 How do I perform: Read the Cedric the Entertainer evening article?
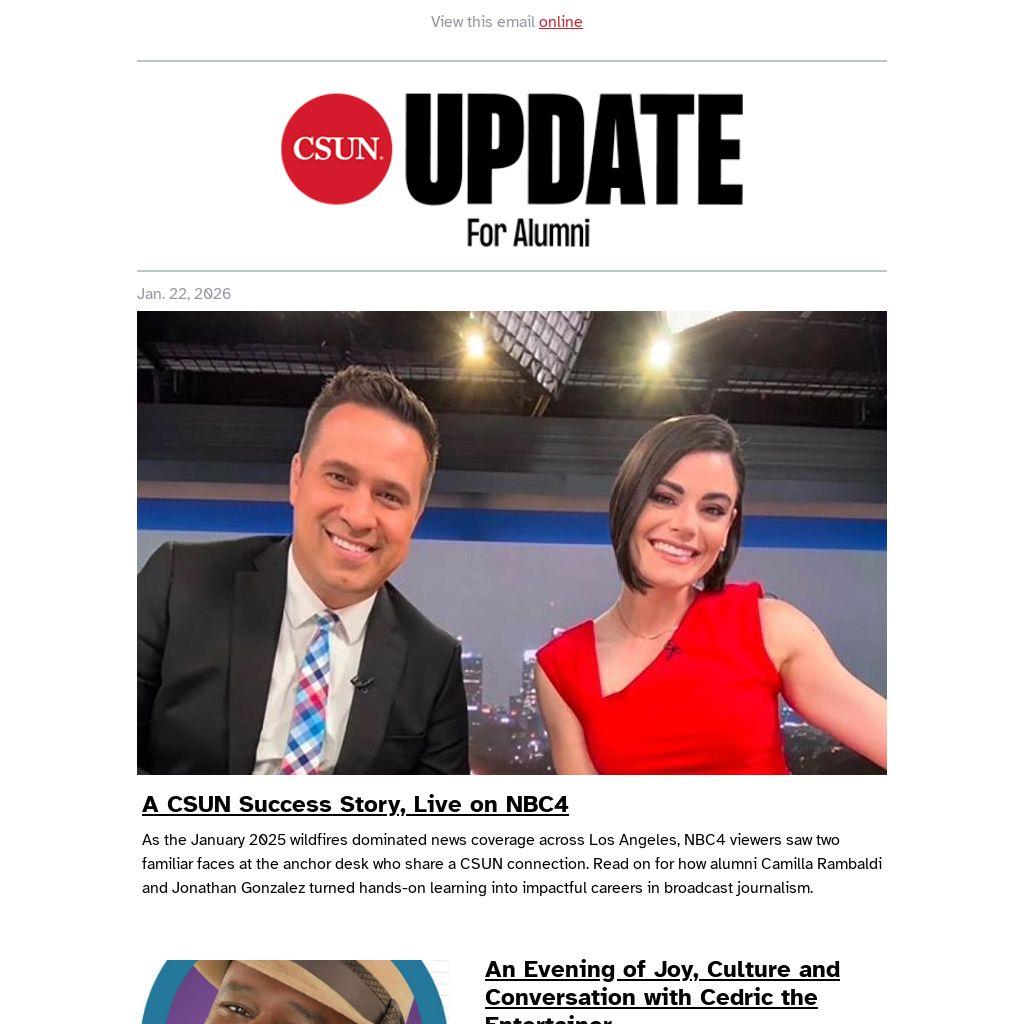point(661,983)
